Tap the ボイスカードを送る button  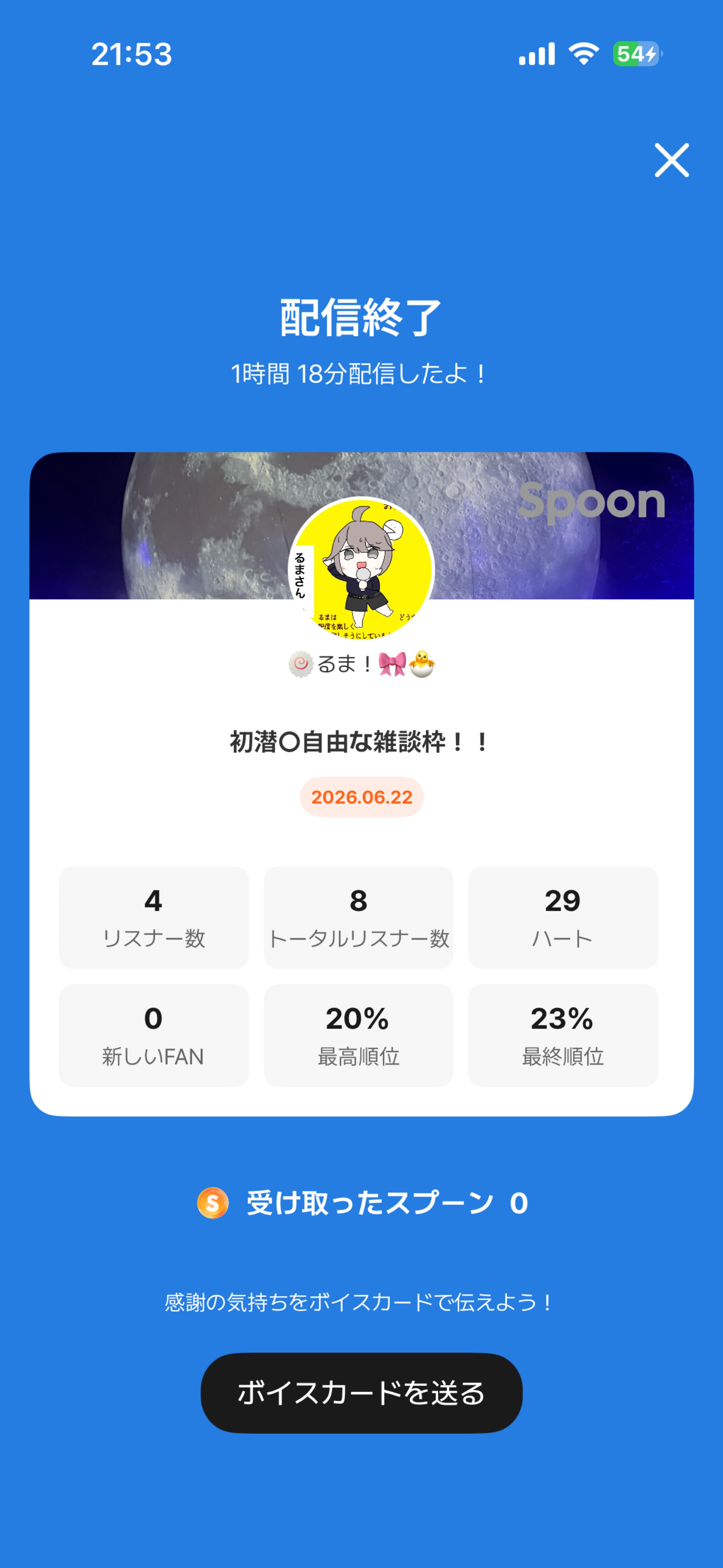click(x=361, y=1393)
